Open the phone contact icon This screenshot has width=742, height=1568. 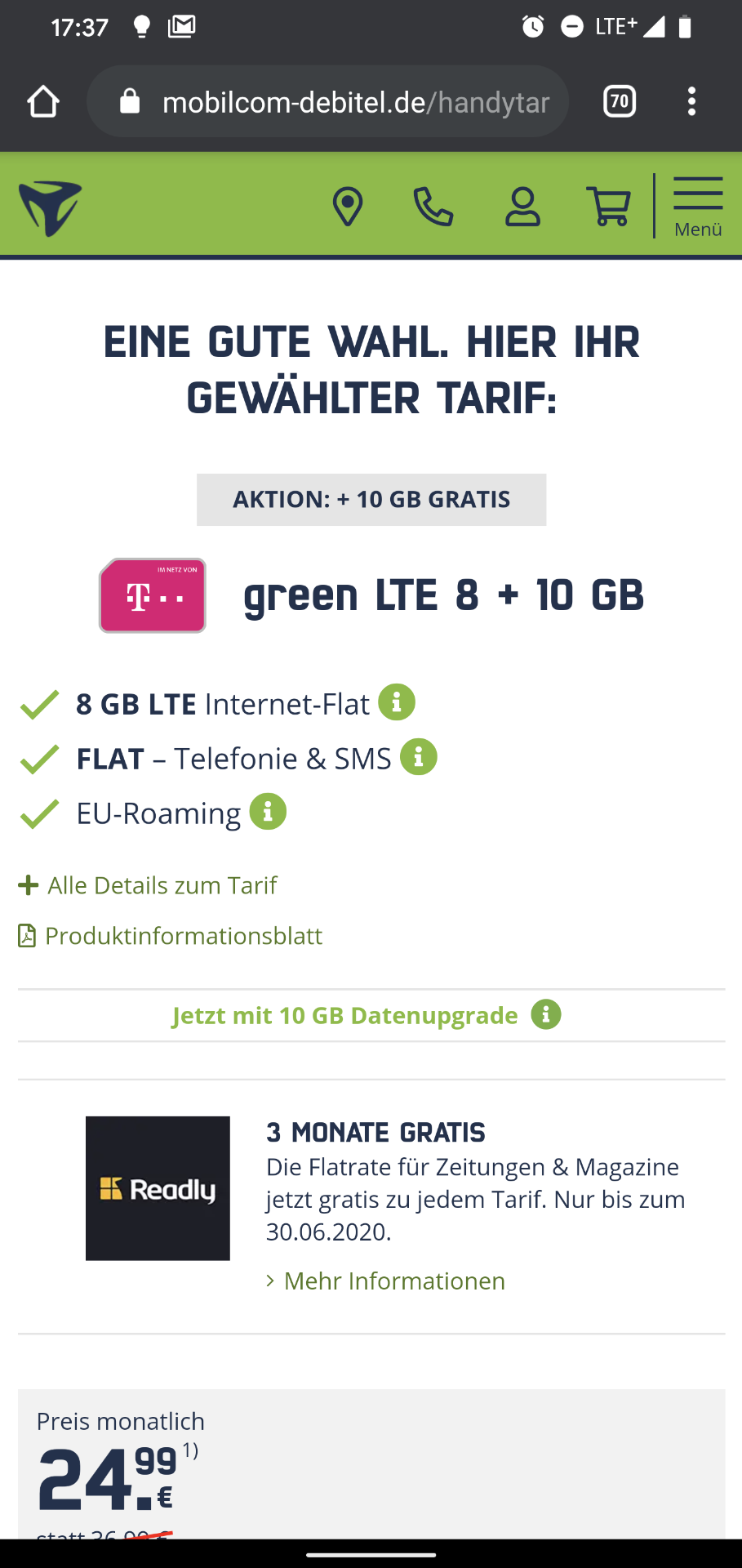(433, 207)
